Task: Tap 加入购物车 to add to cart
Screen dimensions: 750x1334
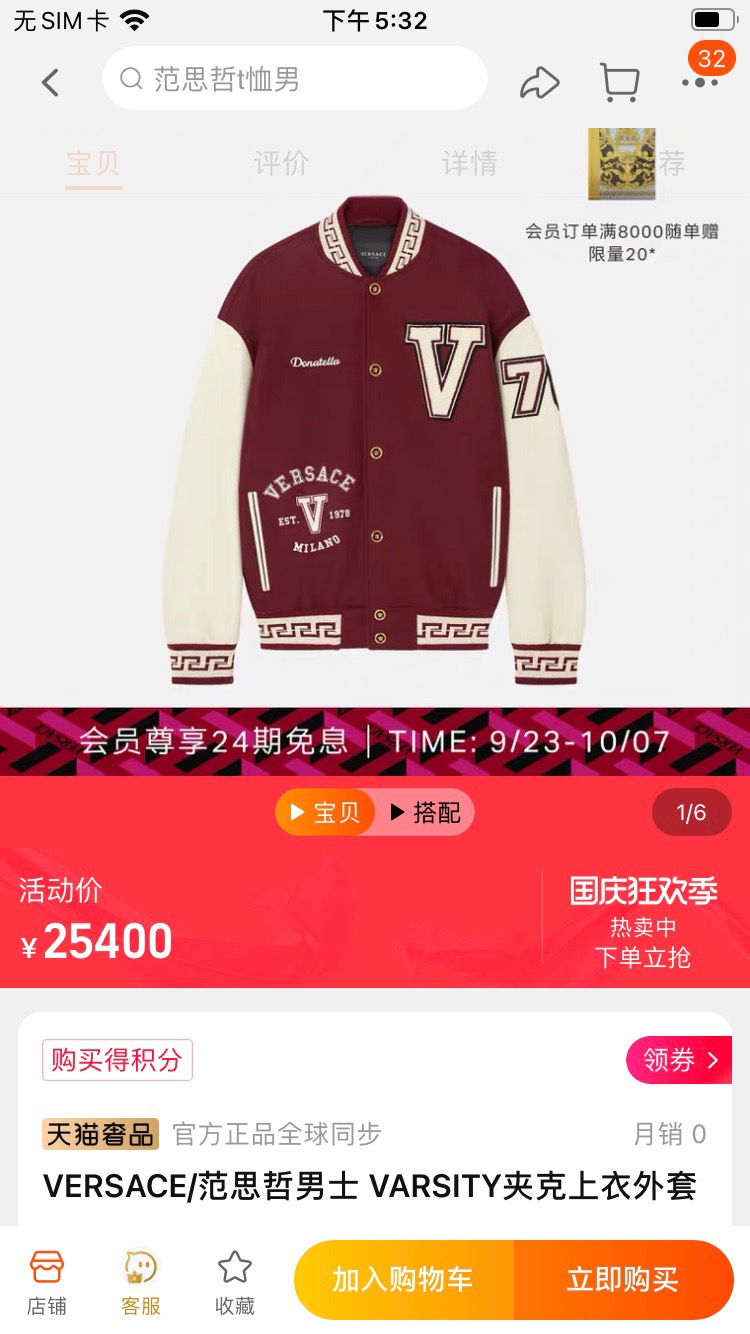Action: tap(403, 1280)
